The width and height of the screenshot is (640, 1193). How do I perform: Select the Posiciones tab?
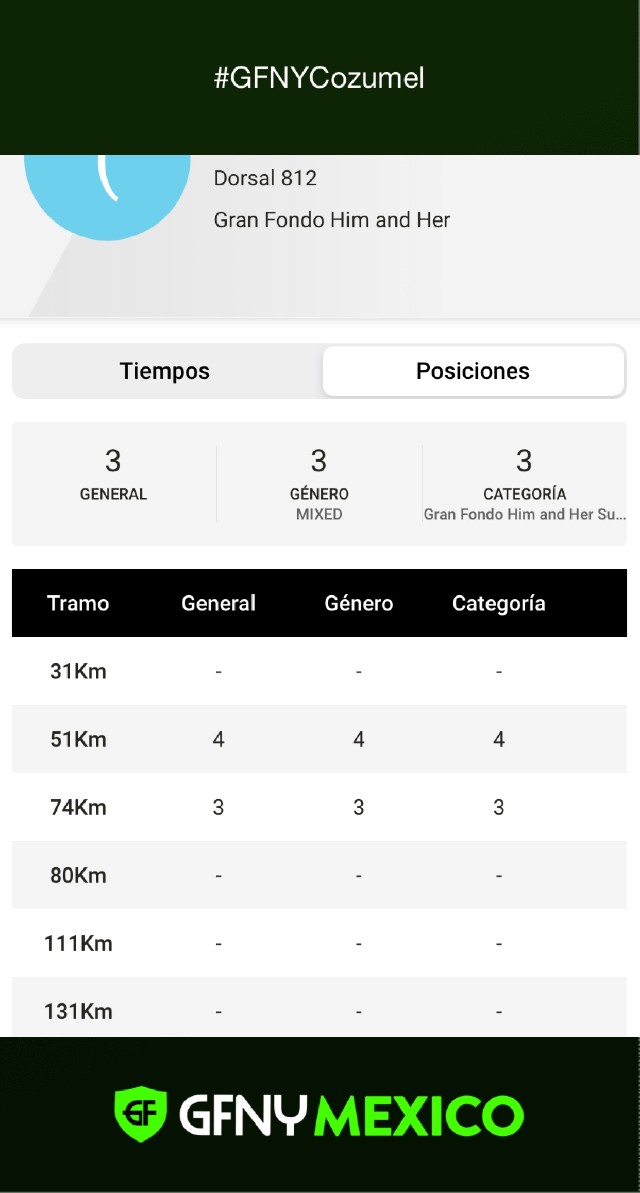click(x=473, y=371)
